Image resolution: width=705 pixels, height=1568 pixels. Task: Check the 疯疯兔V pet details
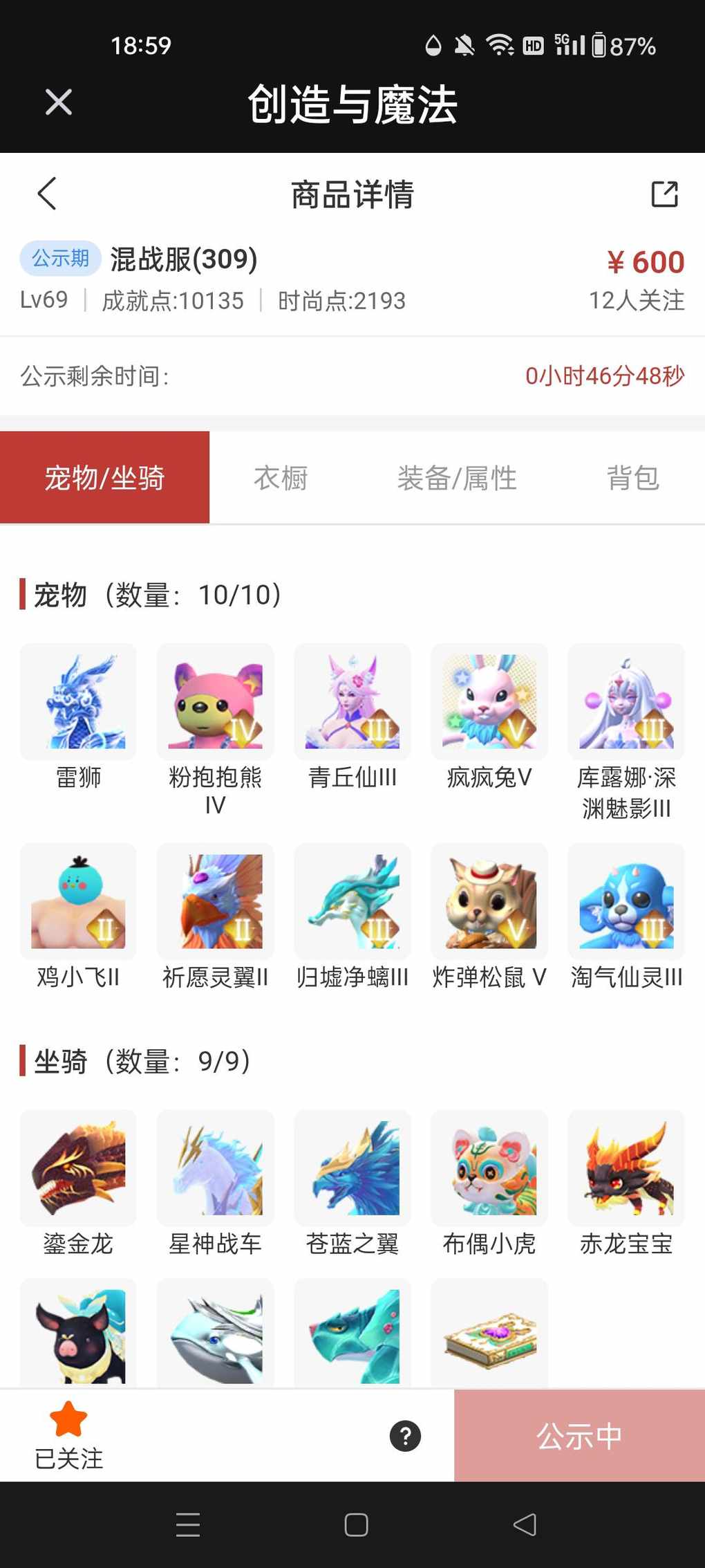489,702
